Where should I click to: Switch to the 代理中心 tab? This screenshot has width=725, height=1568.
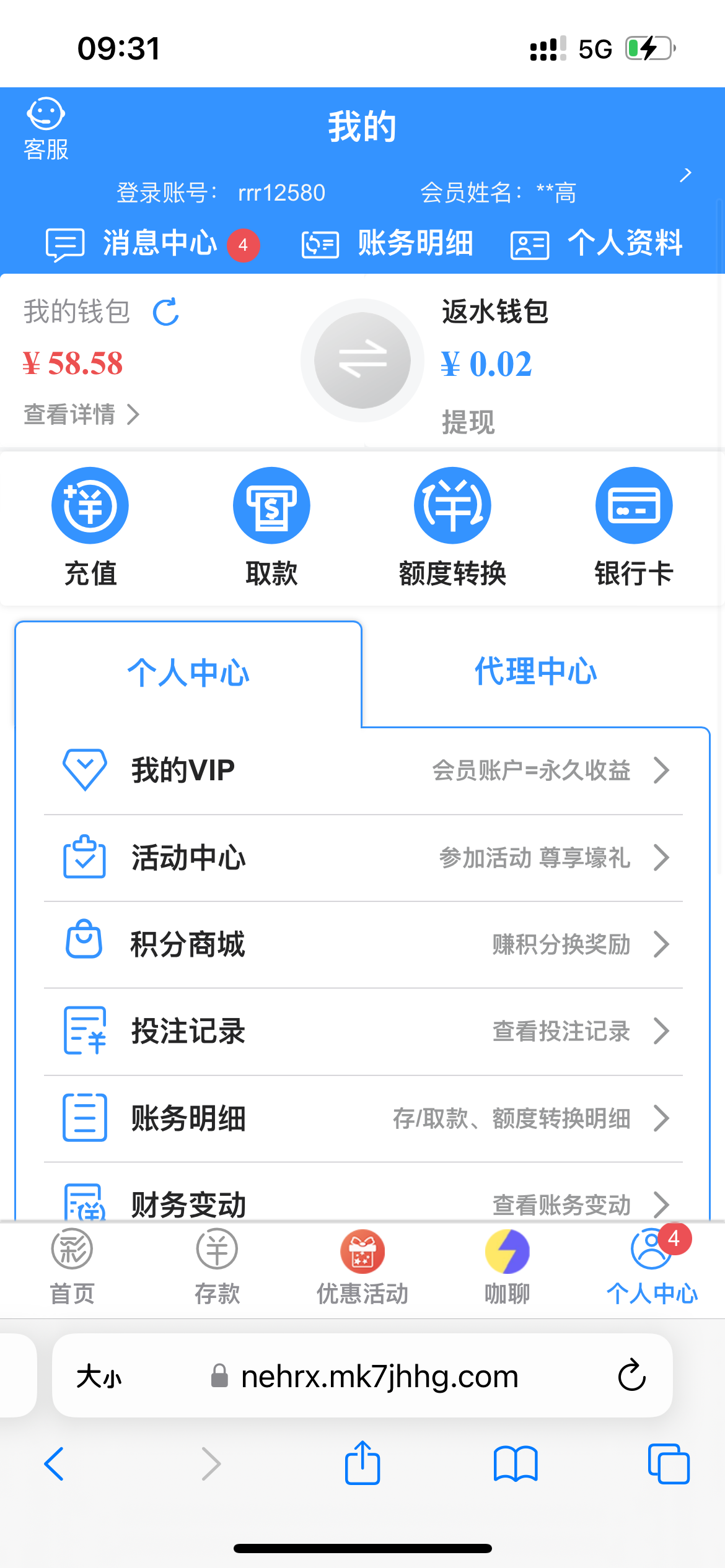click(535, 672)
